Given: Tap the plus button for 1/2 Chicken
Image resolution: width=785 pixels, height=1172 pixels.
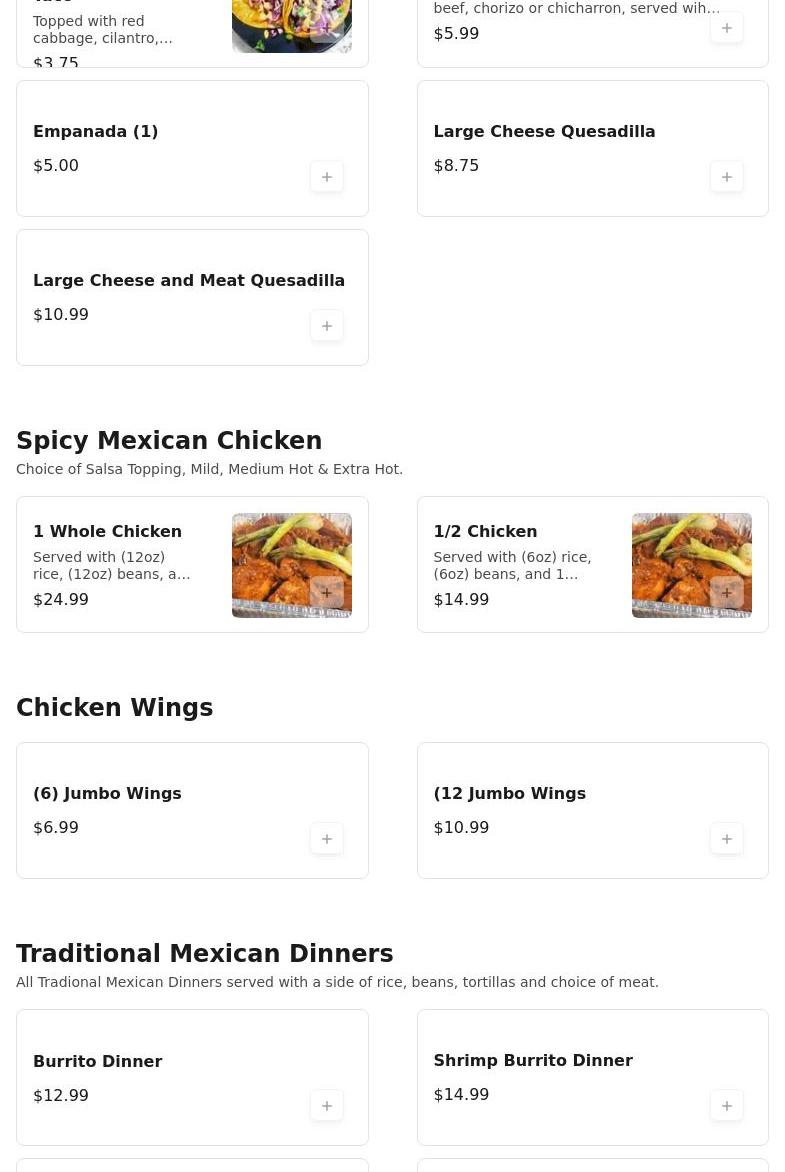Looking at the screenshot, I should [x=727, y=593].
